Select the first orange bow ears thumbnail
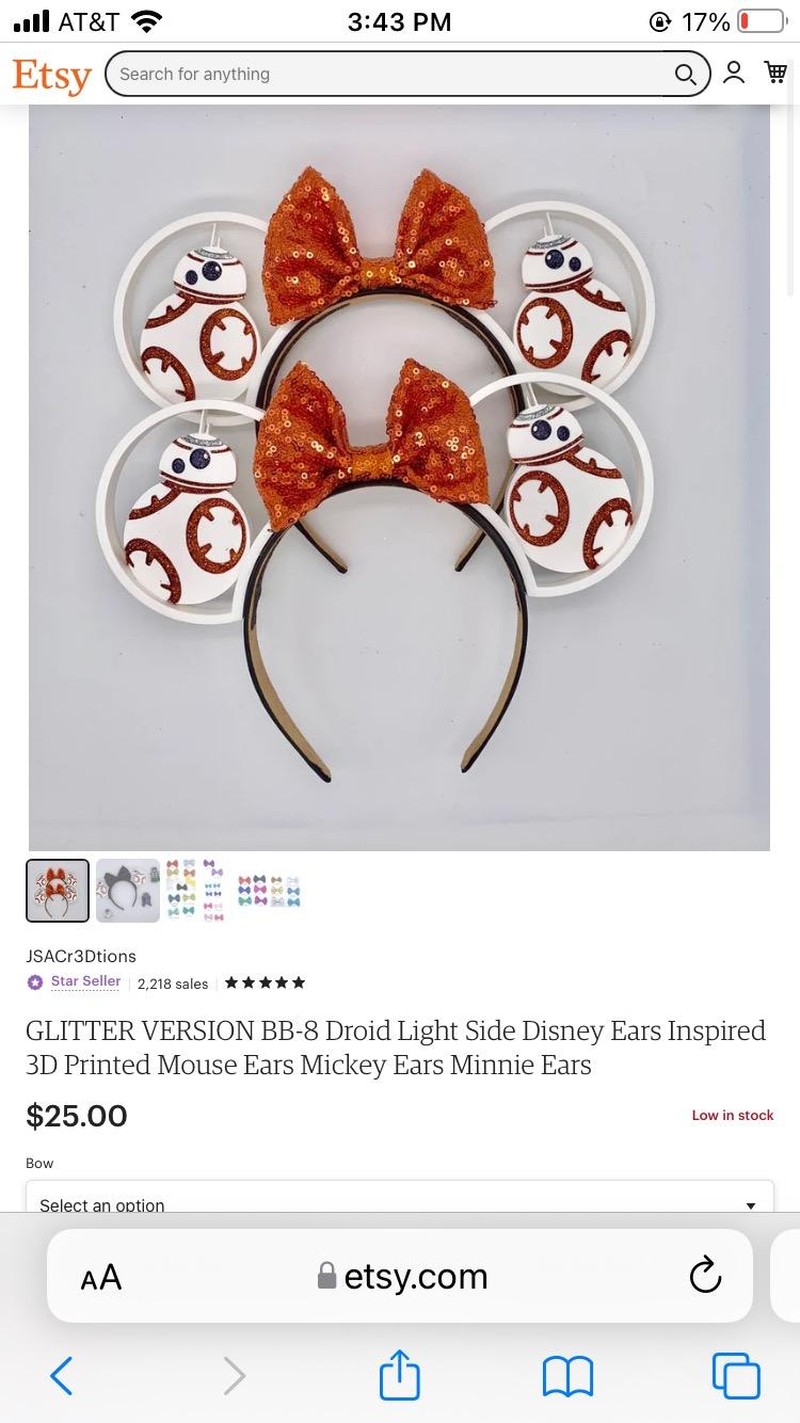800x1423 pixels. pos(57,890)
